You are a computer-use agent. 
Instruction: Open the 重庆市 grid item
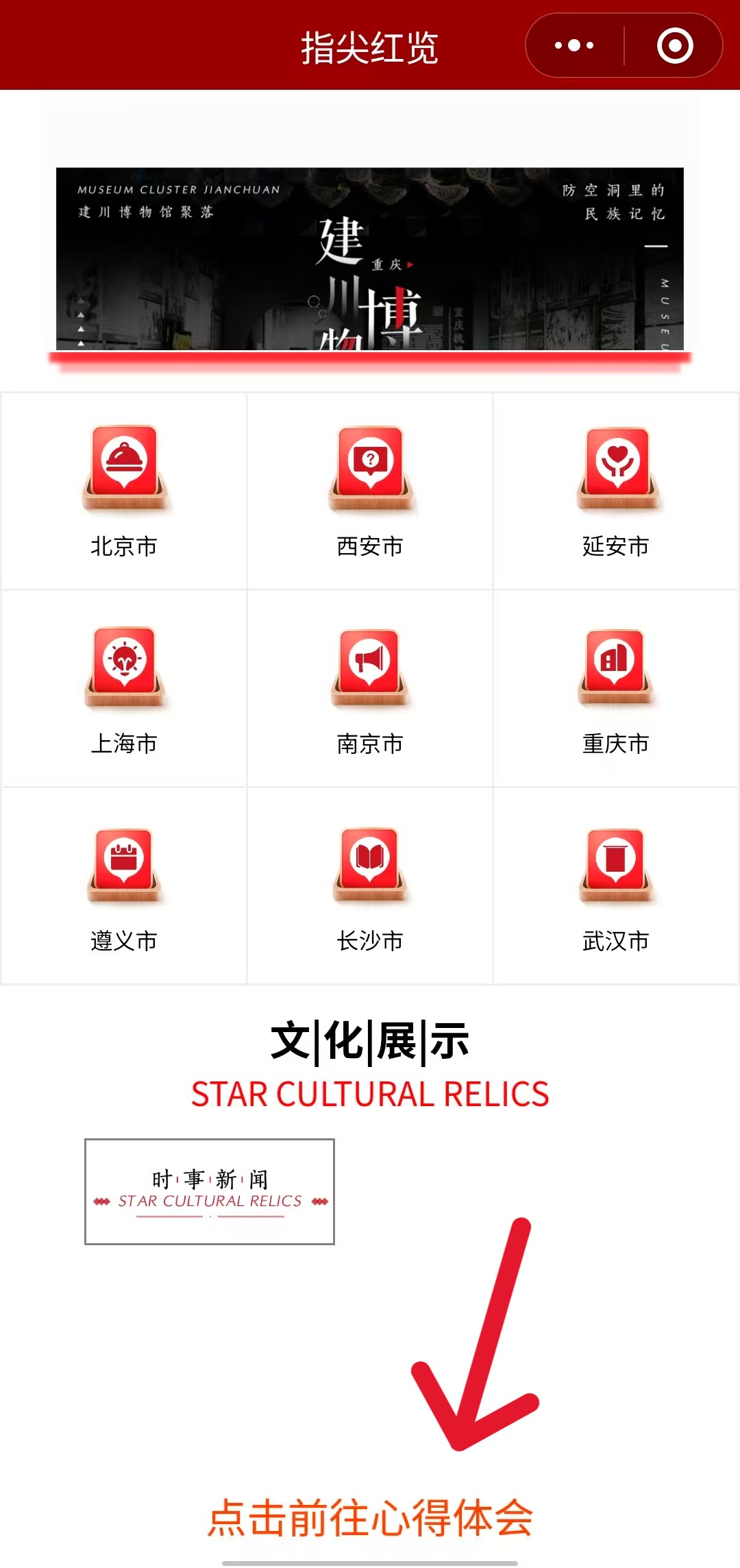point(616,688)
